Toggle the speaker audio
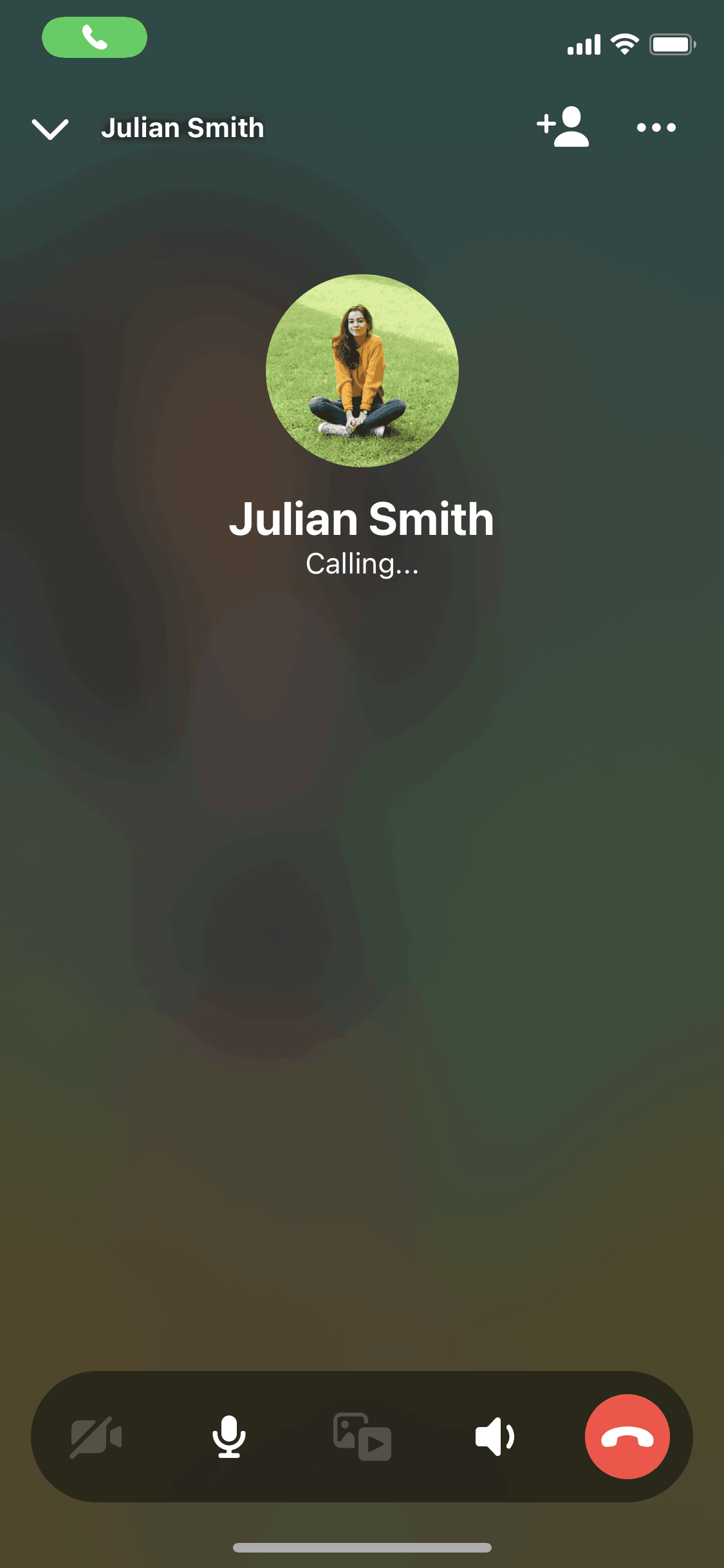The width and height of the screenshot is (724, 1568). [x=494, y=1437]
